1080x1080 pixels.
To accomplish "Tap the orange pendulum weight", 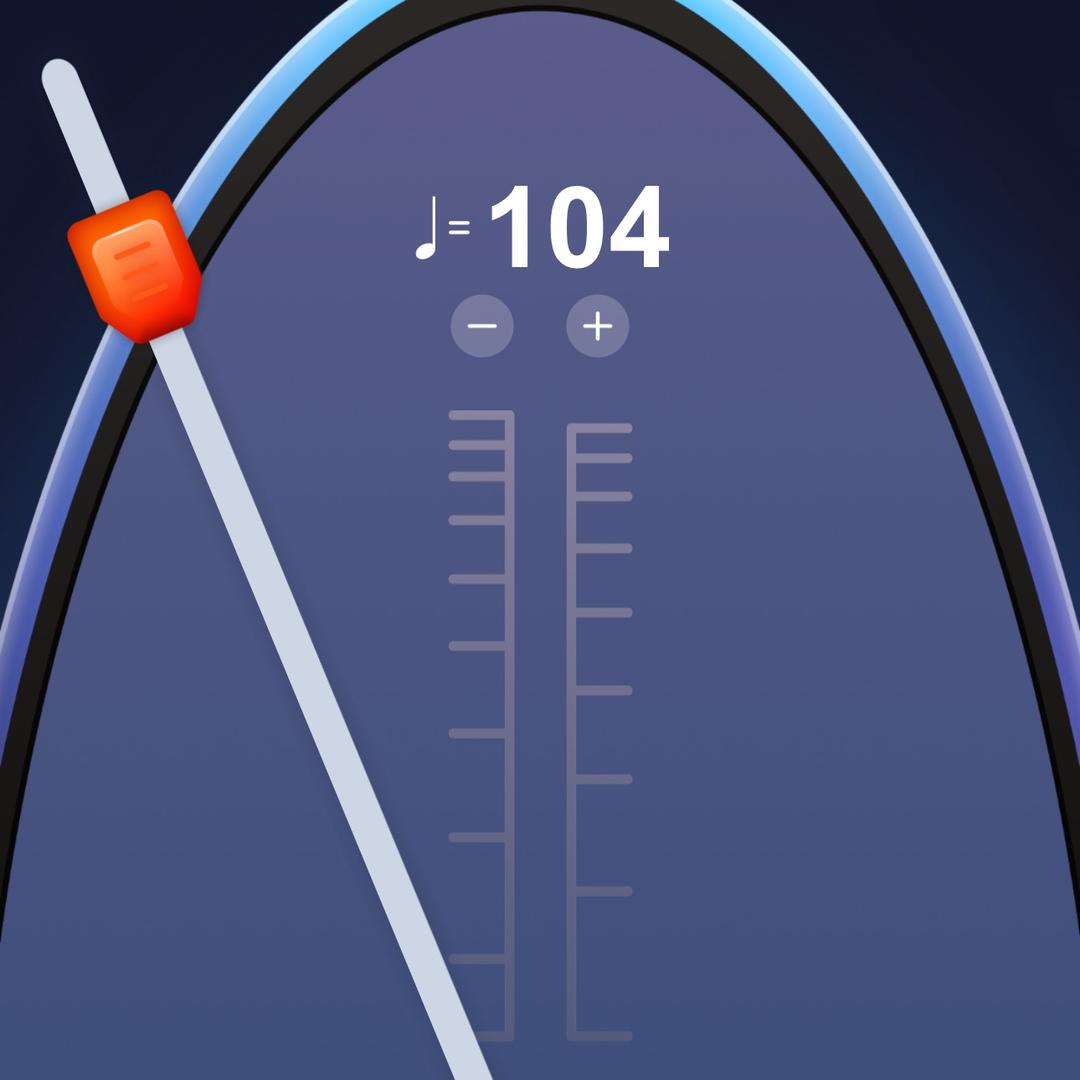I will [x=135, y=265].
